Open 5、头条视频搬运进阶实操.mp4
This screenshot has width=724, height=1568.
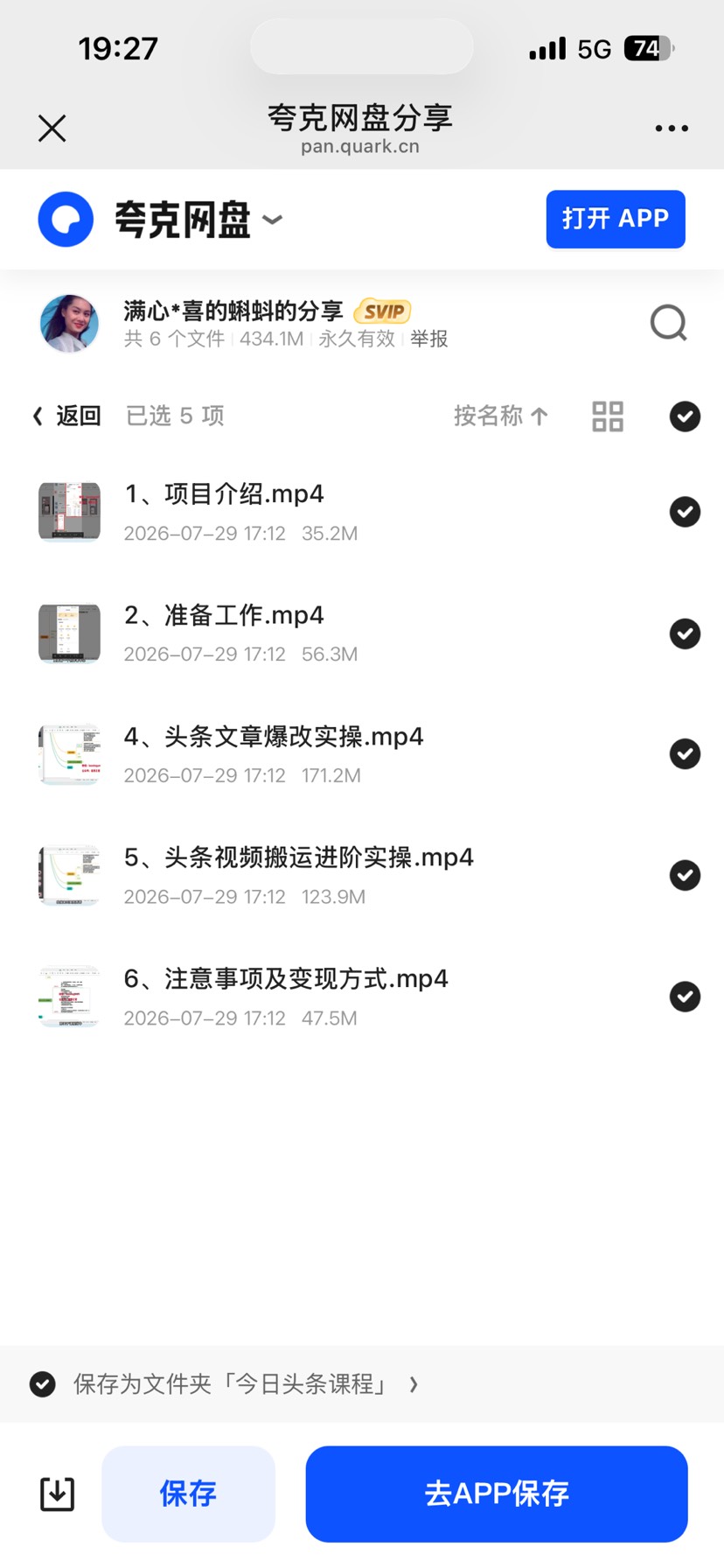pos(299,857)
